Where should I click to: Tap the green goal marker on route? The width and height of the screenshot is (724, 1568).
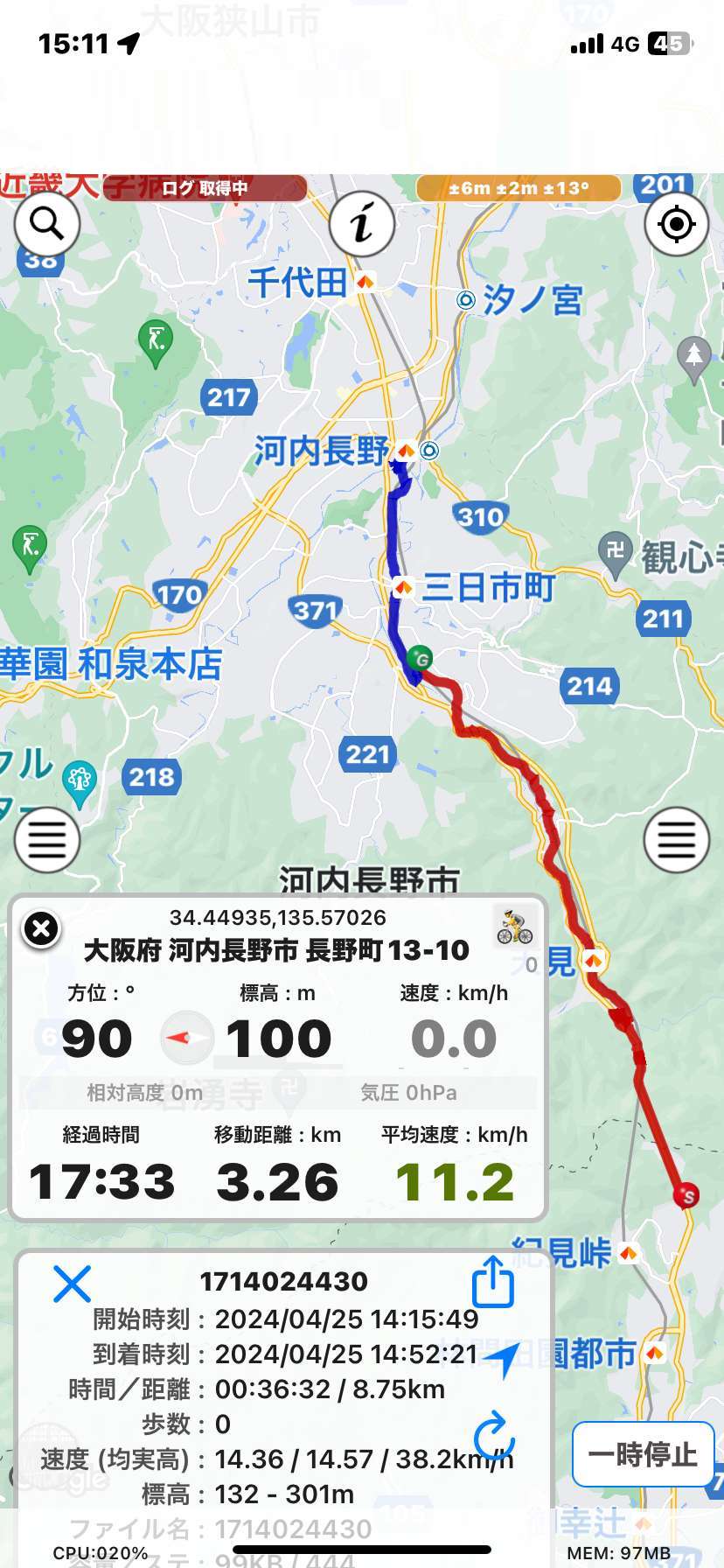point(421,659)
